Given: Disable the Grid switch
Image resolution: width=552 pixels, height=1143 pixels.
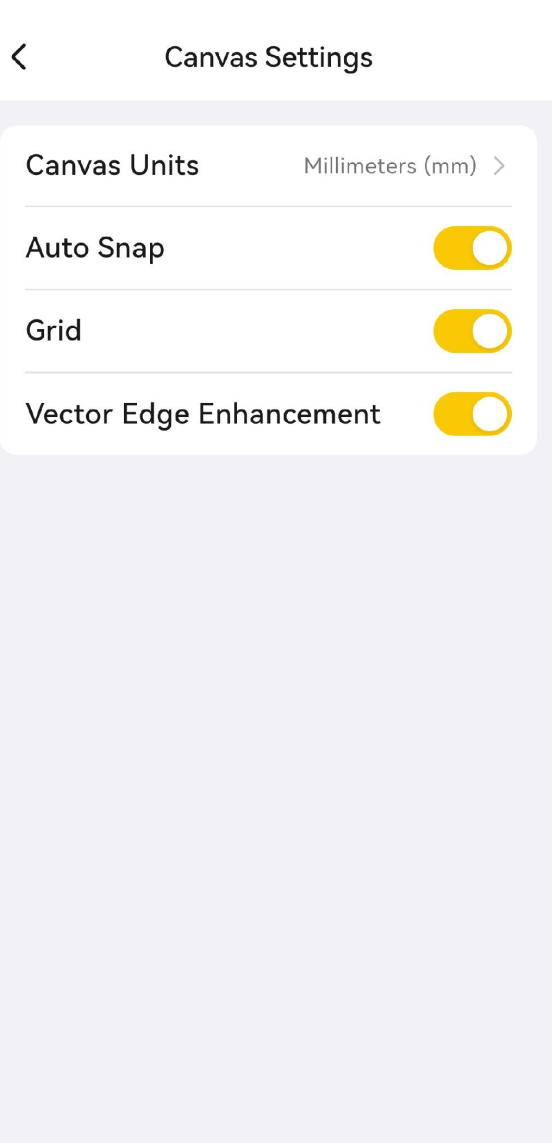Looking at the screenshot, I should tap(472, 331).
